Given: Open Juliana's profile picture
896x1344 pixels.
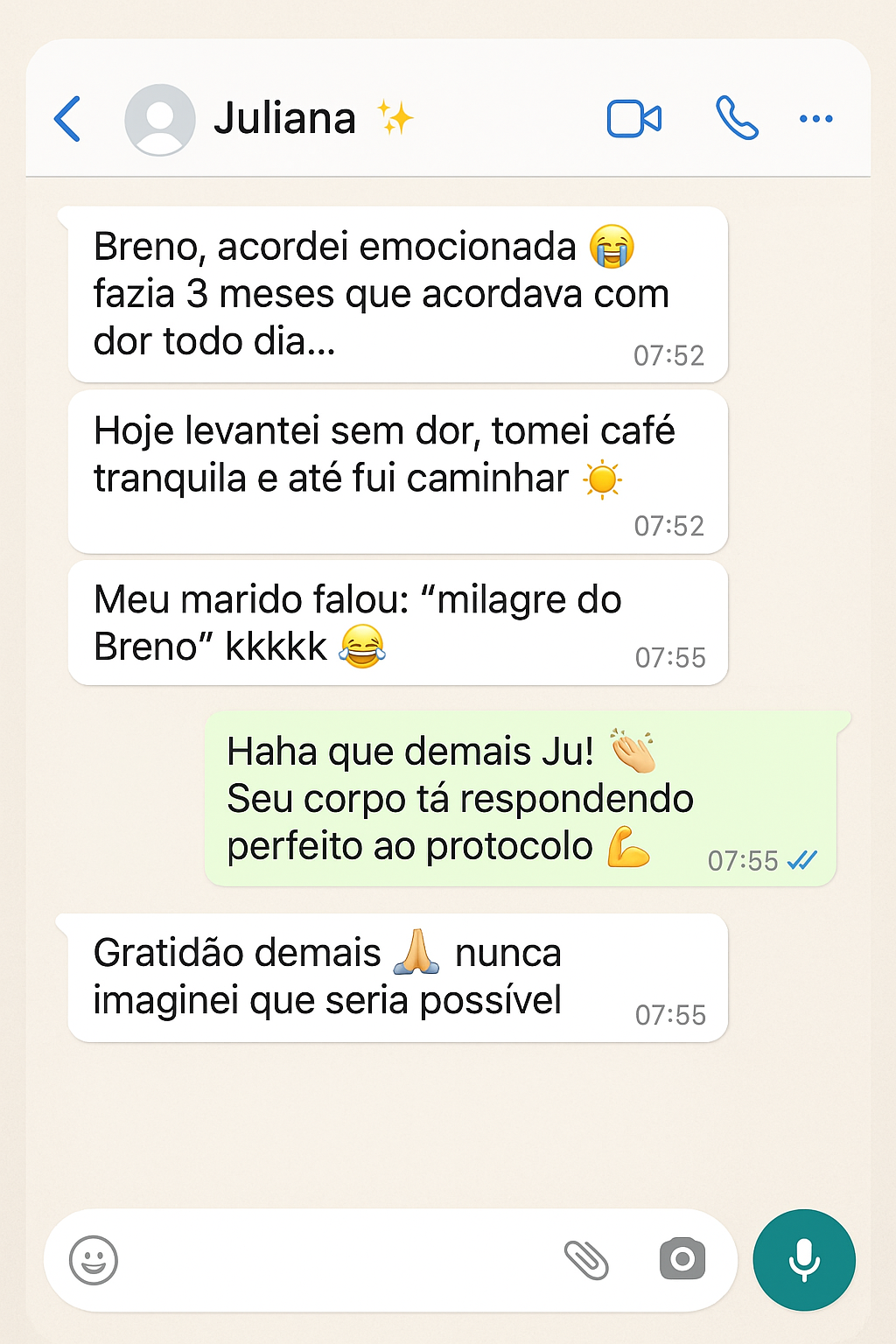Looking at the screenshot, I should (x=159, y=120).
